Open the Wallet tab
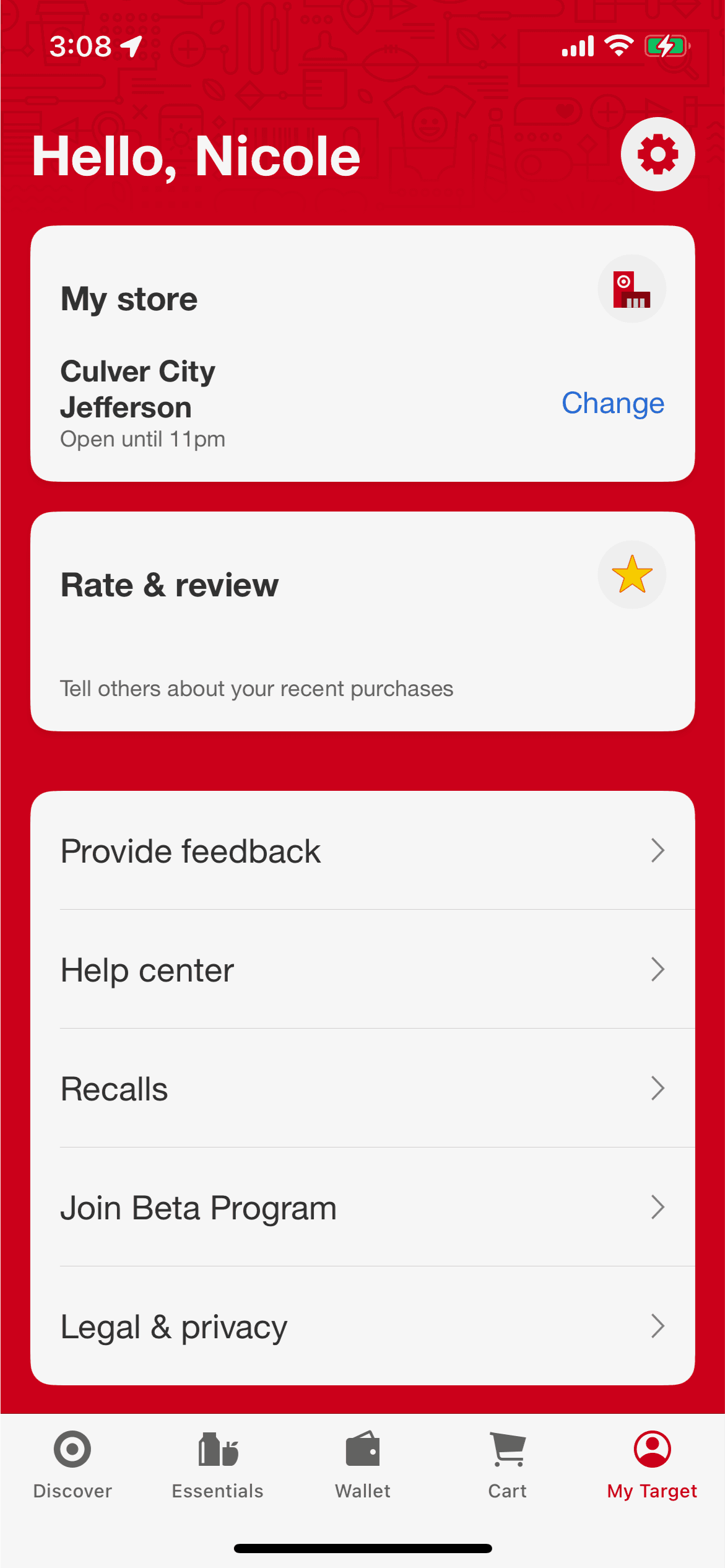Image resolution: width=725 pixels, height=1568 pixels. pyautogui.click(x=363, y=1464)
